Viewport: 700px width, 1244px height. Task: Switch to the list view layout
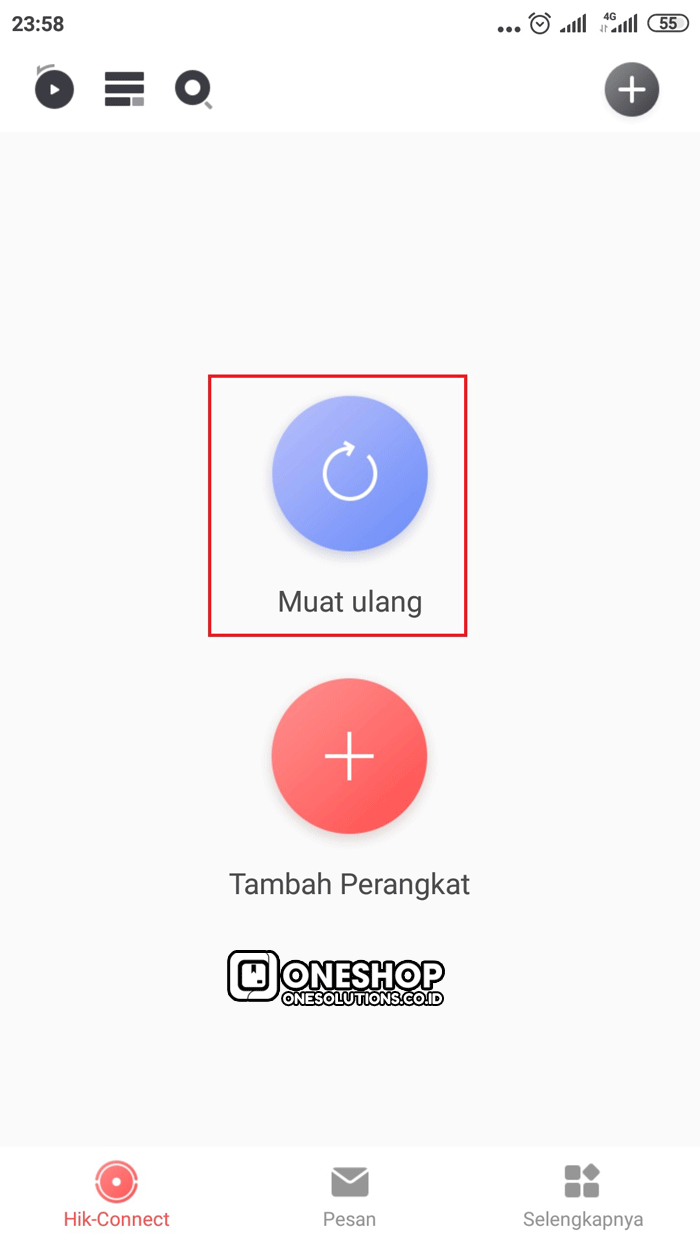point(124,89)
